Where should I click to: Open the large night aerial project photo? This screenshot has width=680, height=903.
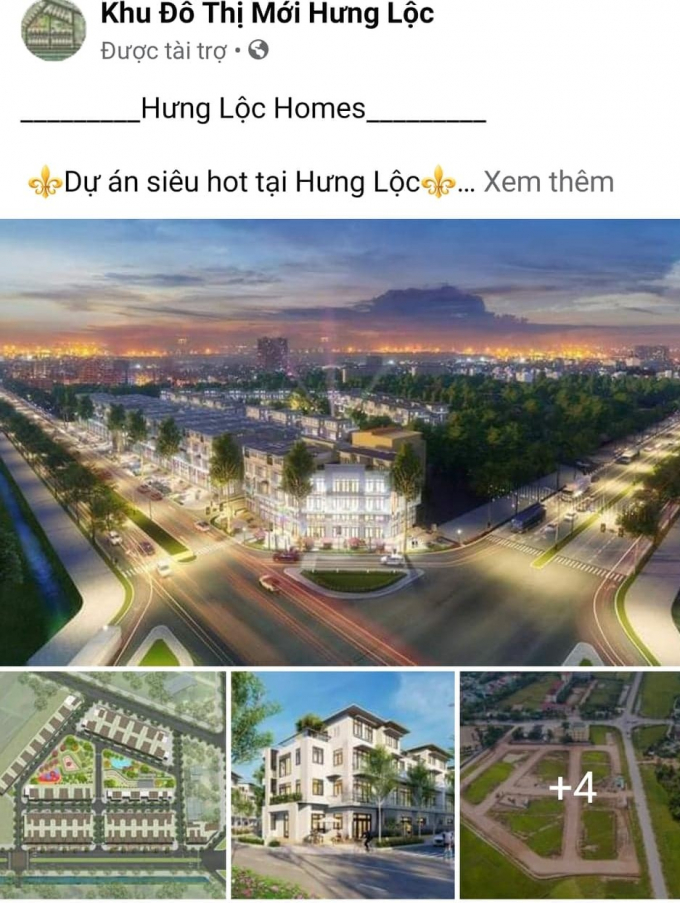click(x=340, y=442)
